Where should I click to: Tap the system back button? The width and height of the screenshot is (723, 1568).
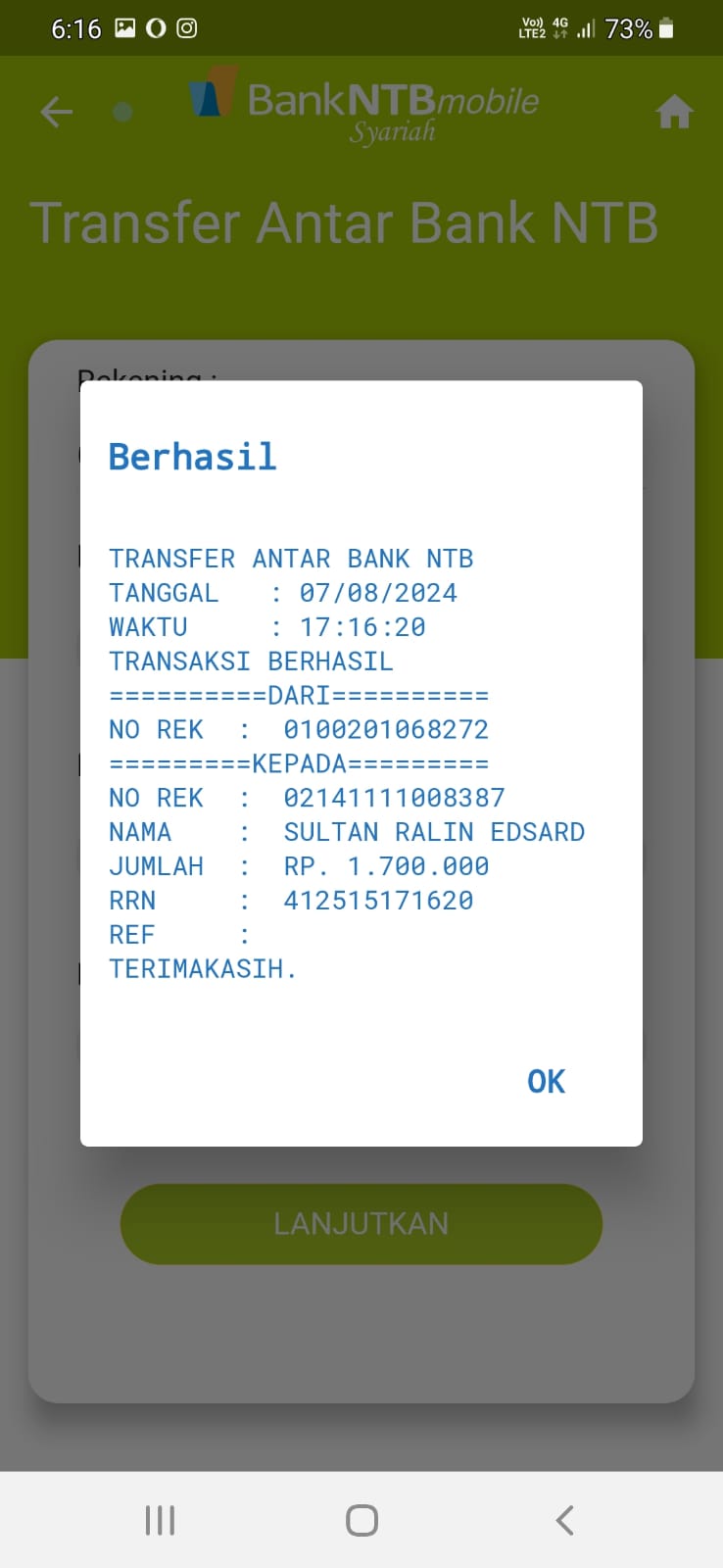(x=564, y=1520)
